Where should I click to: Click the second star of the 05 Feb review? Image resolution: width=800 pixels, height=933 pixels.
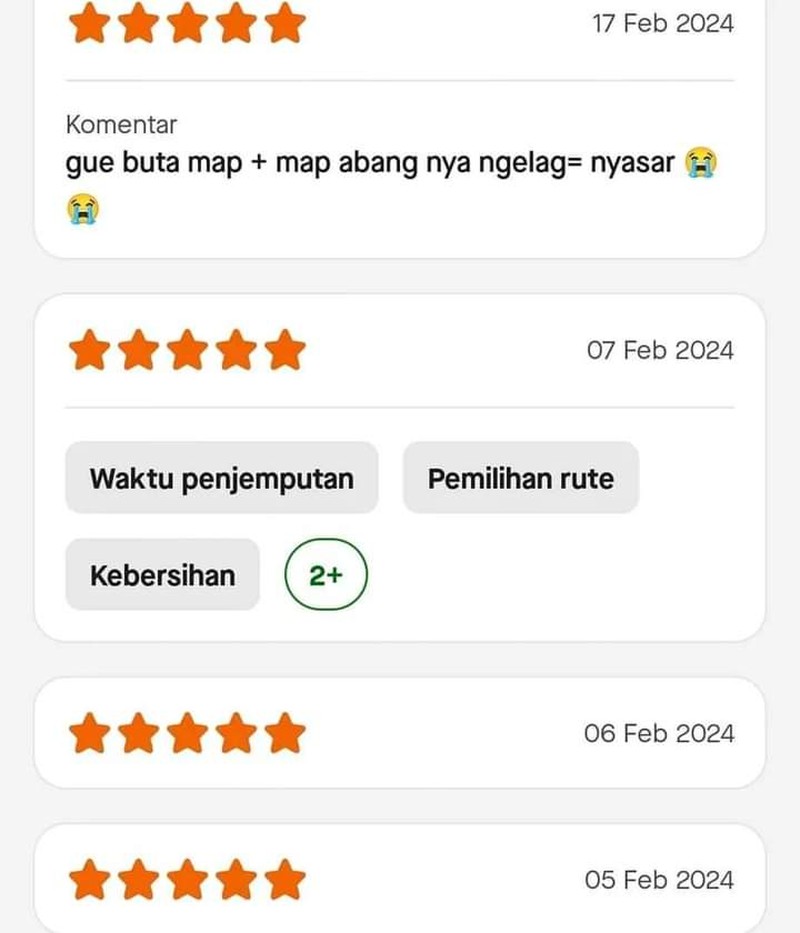coord(138,879)
